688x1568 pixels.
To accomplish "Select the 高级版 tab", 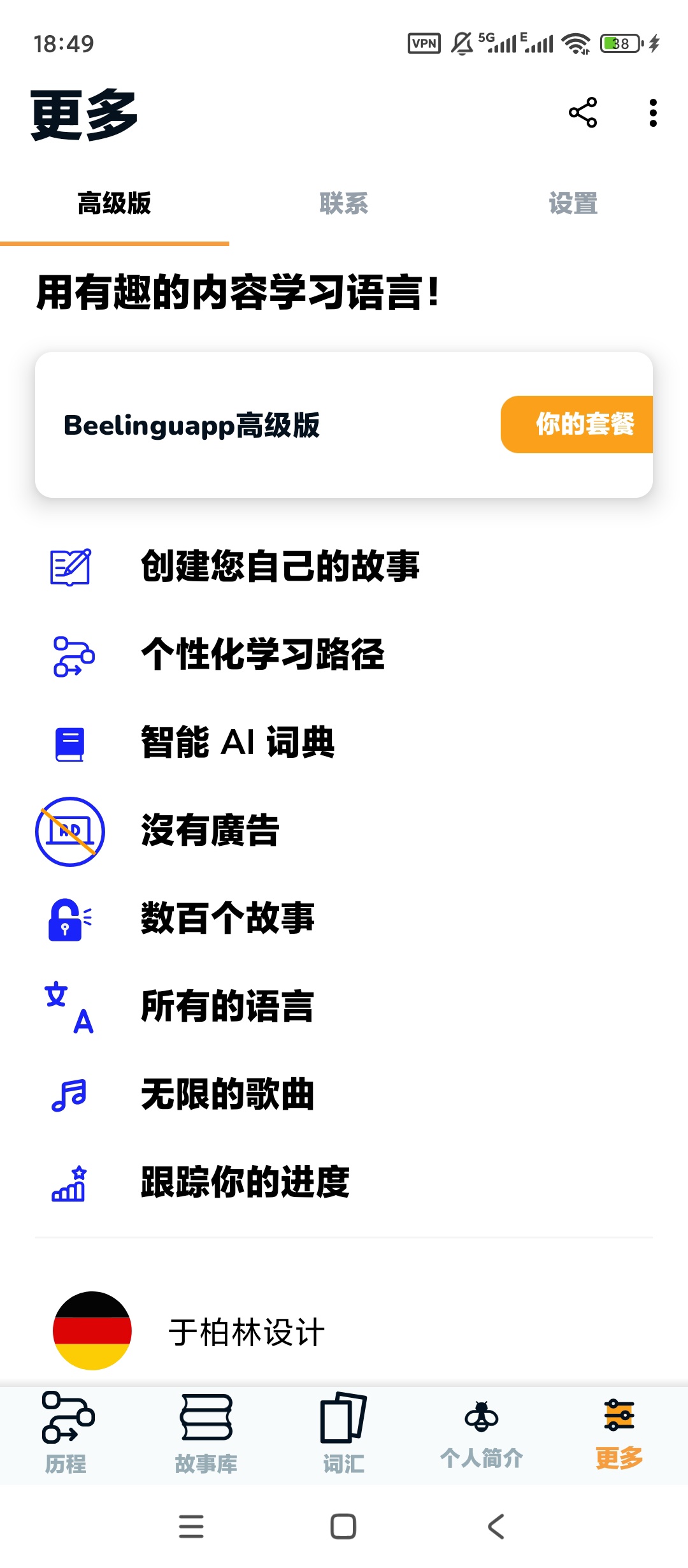I will [113, 204].
